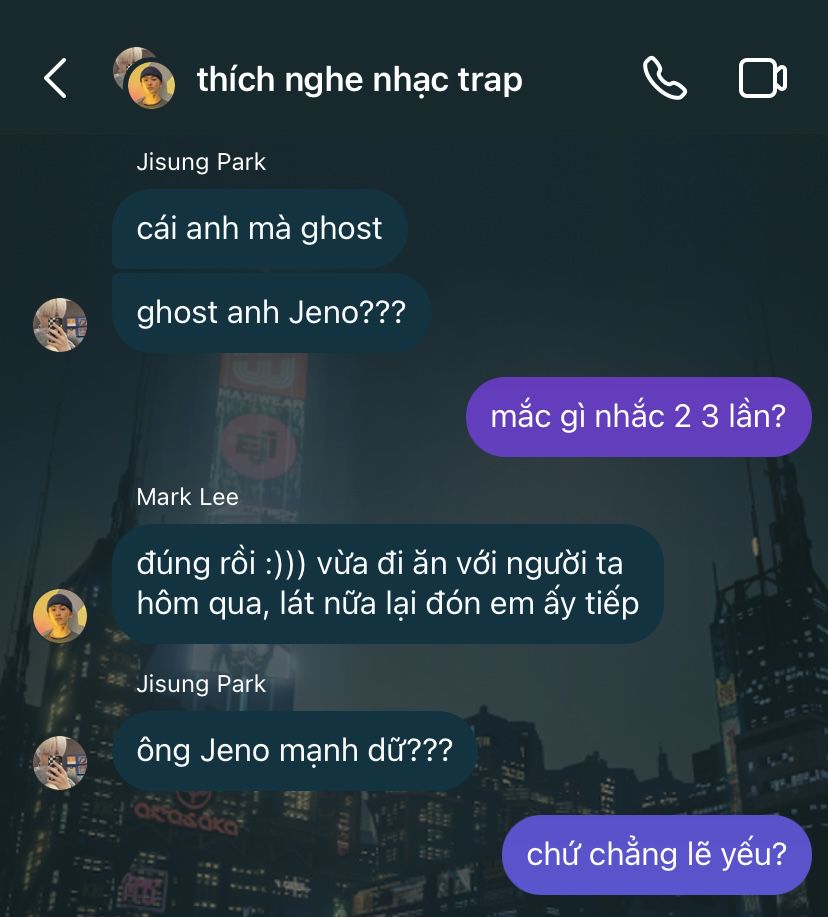Open Mark Lee's profile picture
This screenshot has height=917, width=828.
(60, 616)
